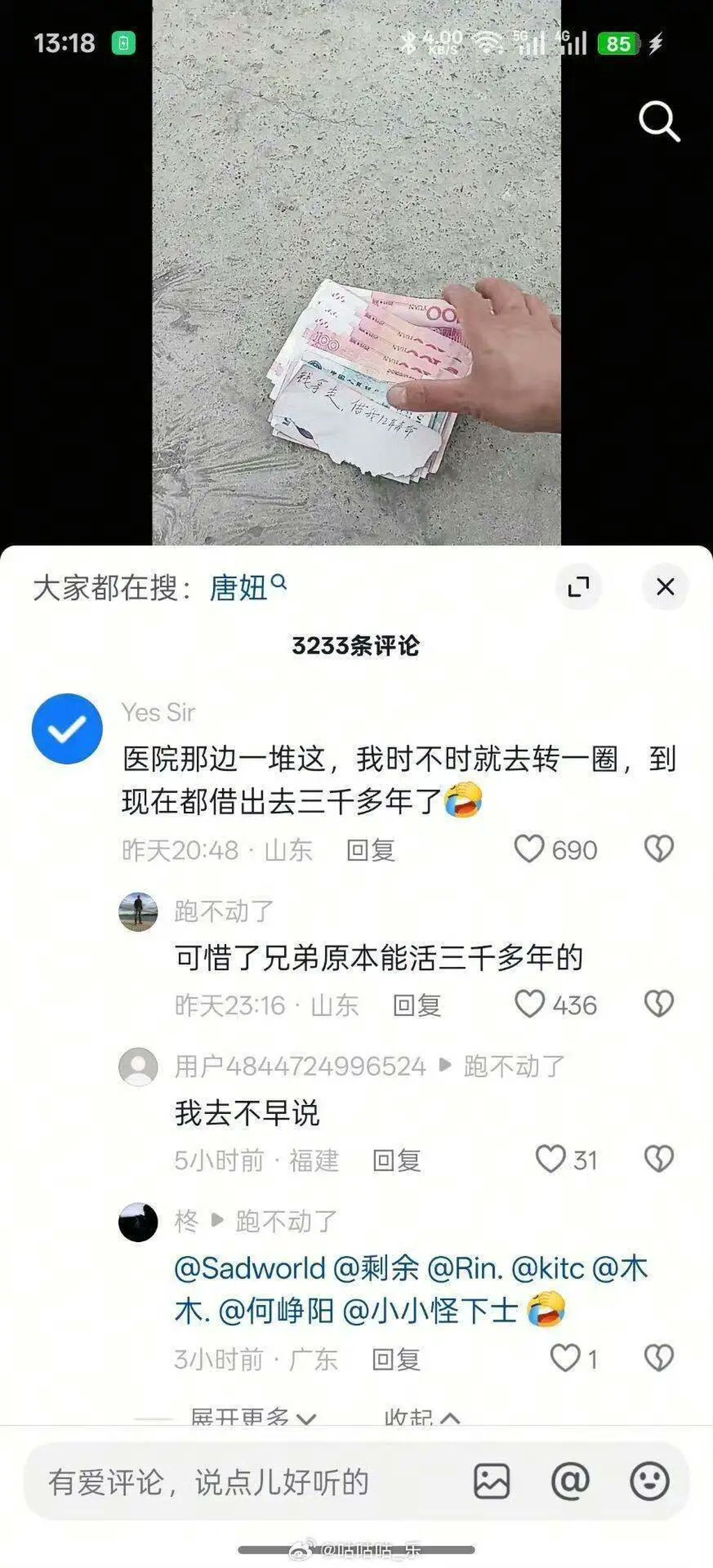Close the comments panel
Viewport: 713px width, 1568px height.
point(665,586)
